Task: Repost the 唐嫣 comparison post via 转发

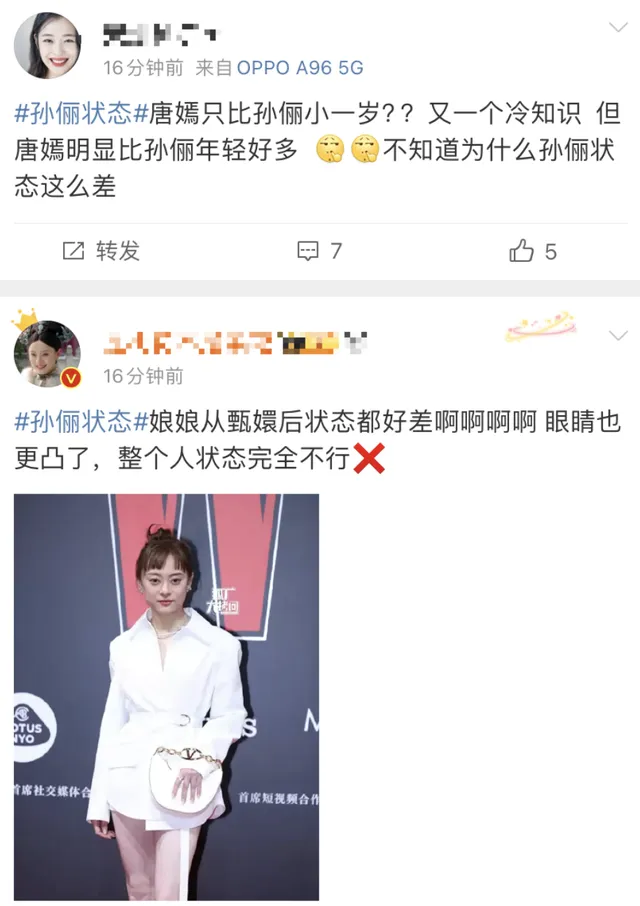Action: tap(100, 251)
